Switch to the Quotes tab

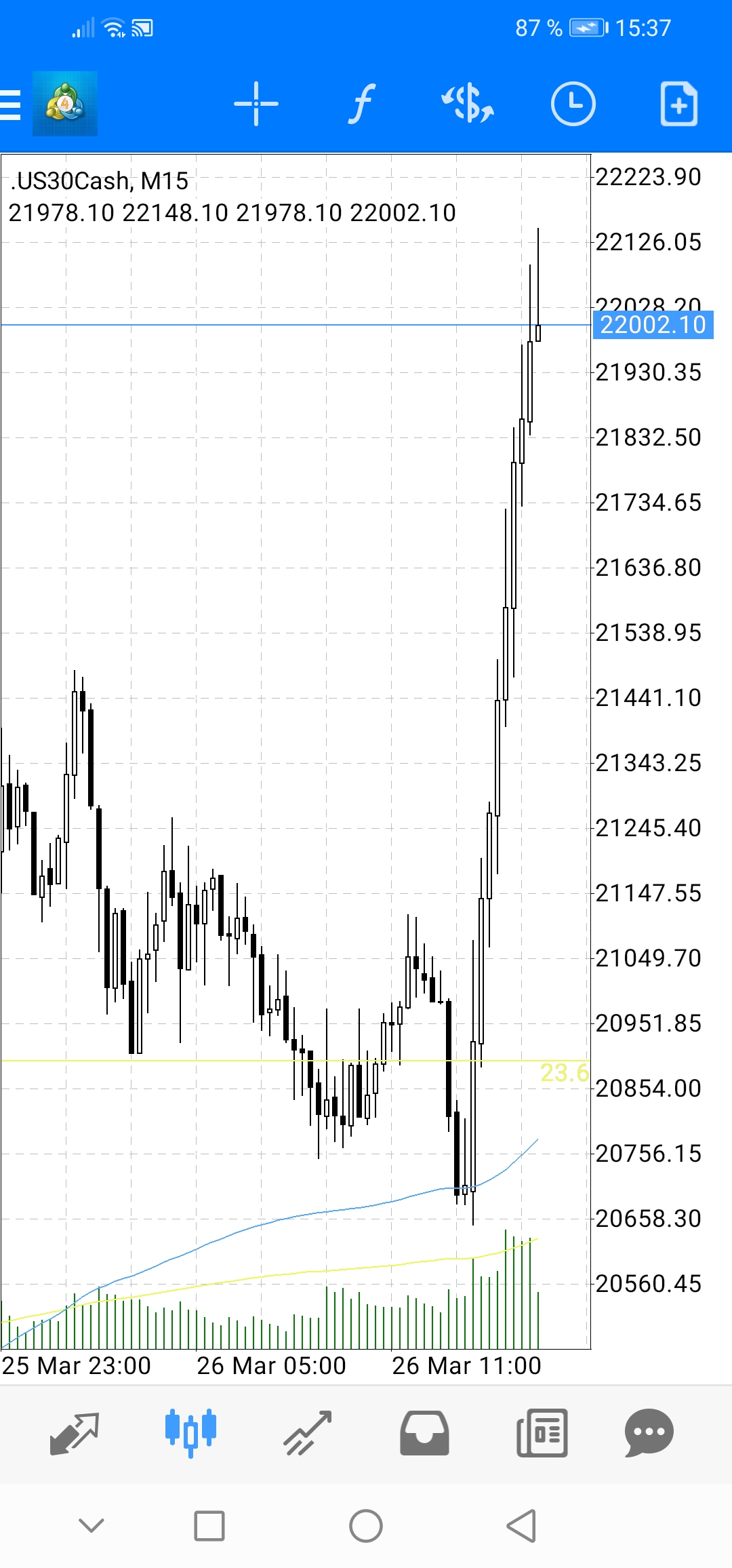point(75,1433)
